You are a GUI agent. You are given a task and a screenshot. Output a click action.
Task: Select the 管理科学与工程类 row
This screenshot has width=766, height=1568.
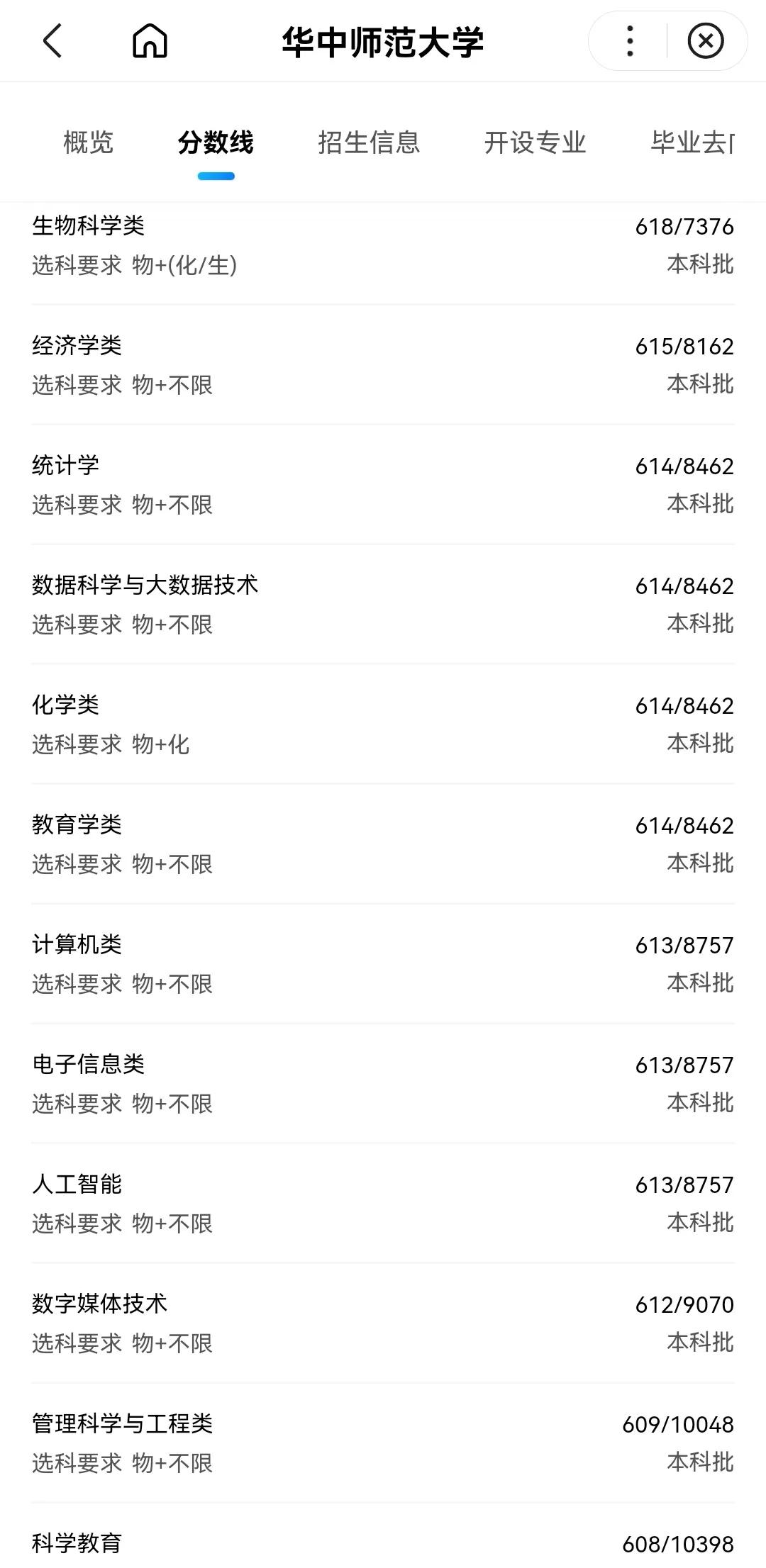pyautogui.click(x=383, y=1443)
